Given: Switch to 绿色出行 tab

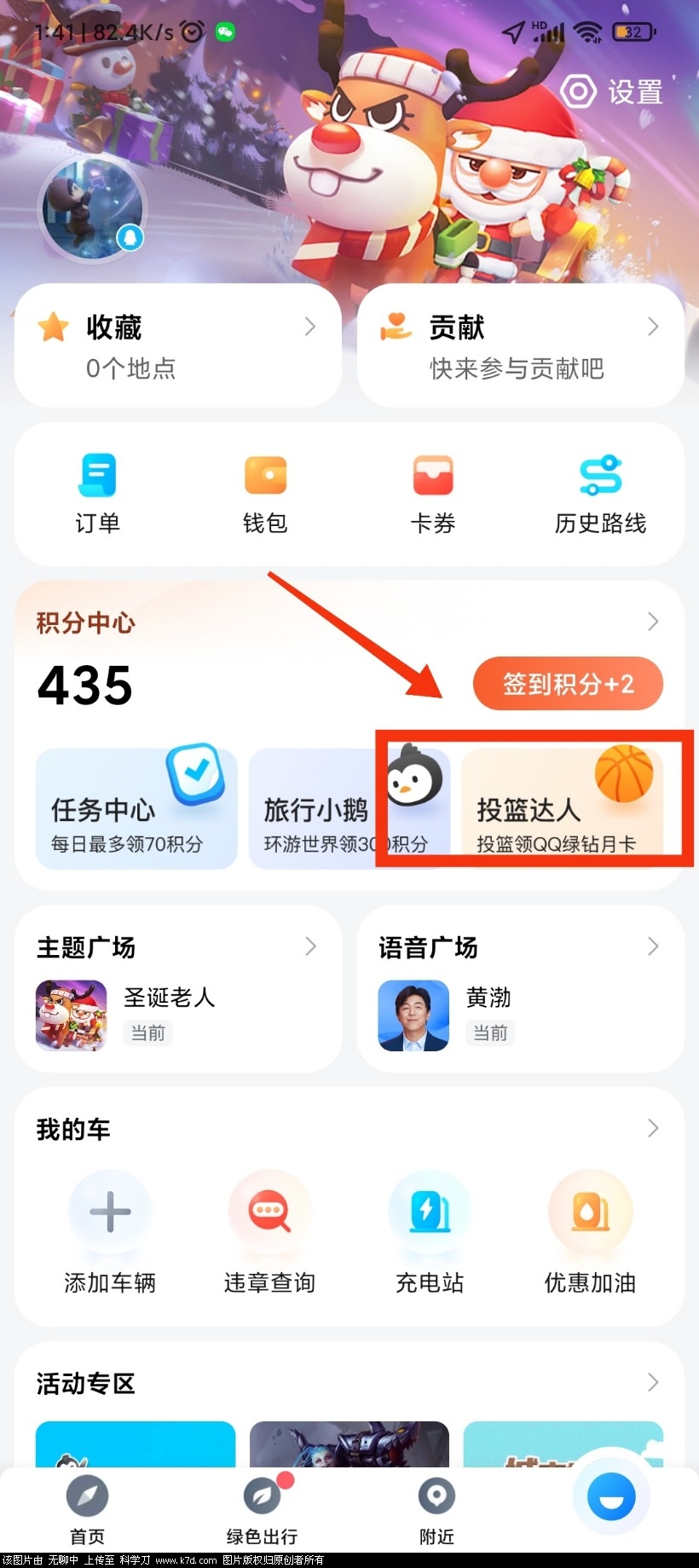Looking at the screenshot, I should tap(263, 1509).
